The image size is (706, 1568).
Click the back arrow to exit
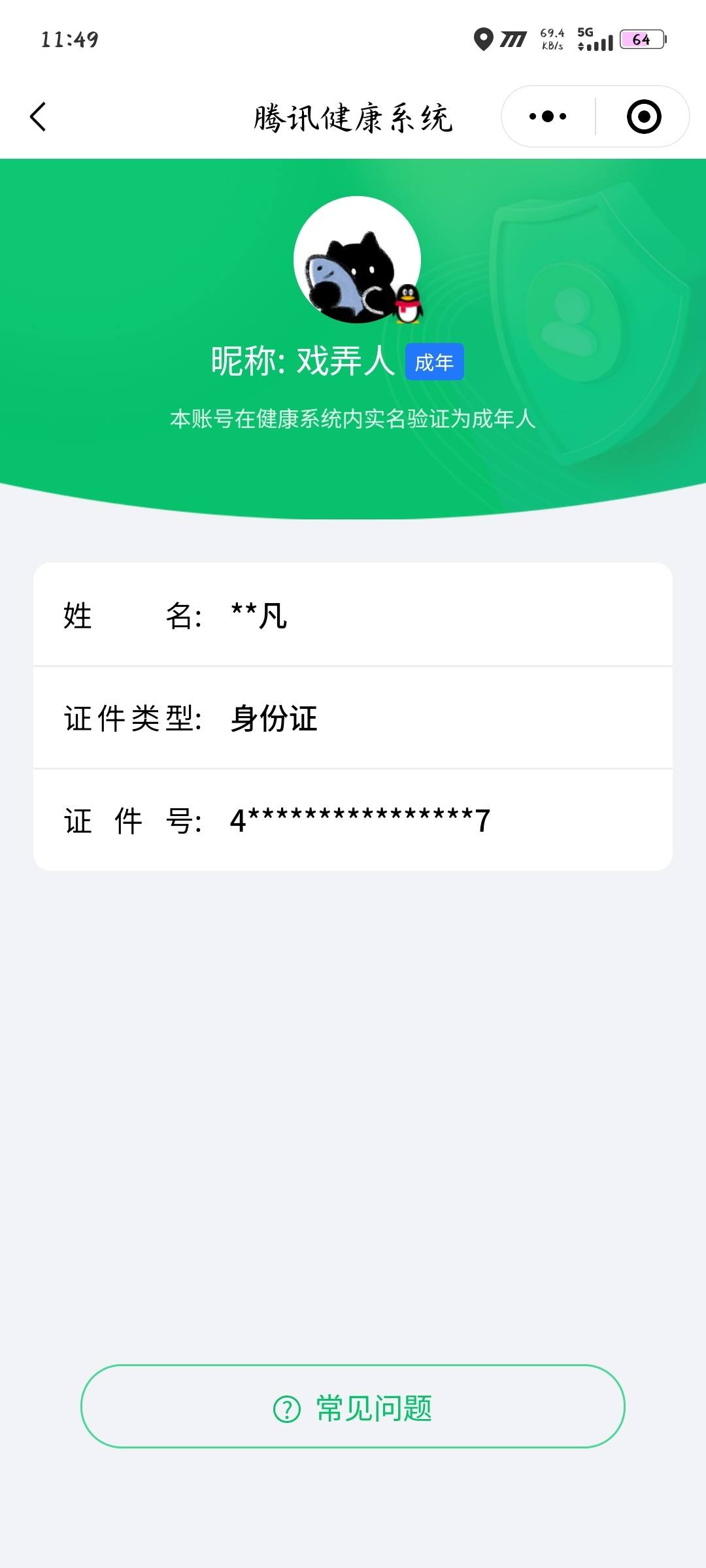click(x=39, y=116)
